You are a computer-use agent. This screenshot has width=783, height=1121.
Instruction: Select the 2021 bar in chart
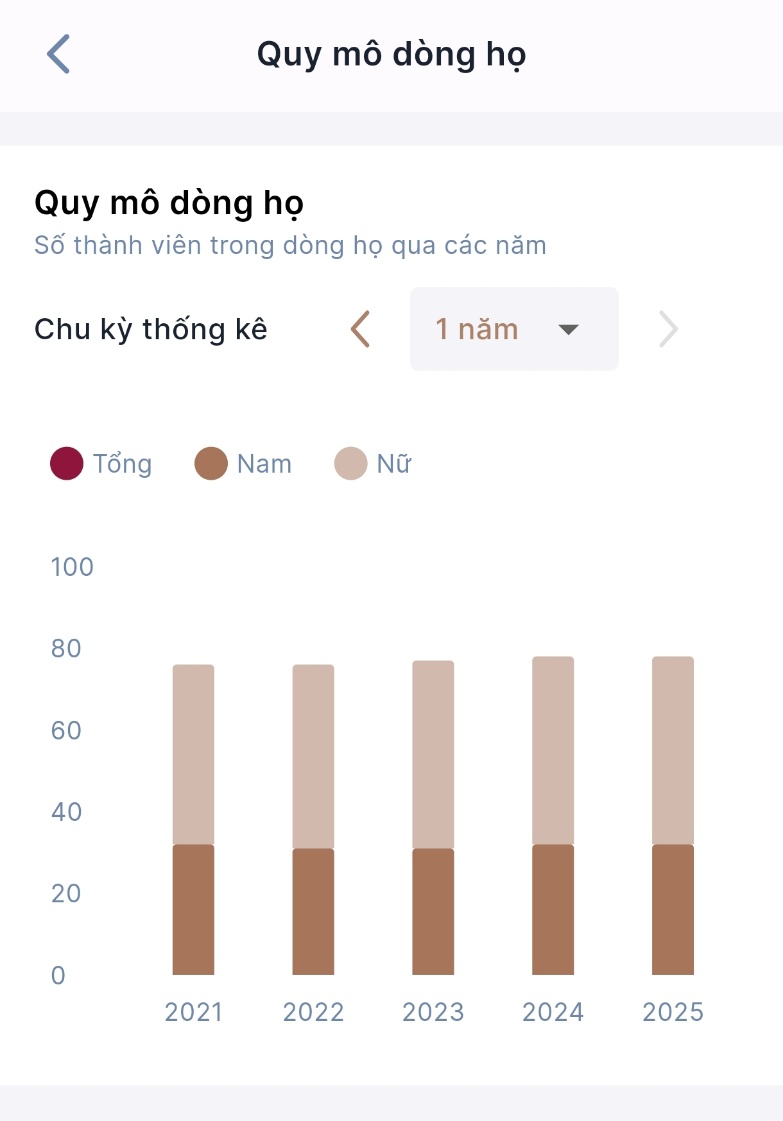point(194,819)
